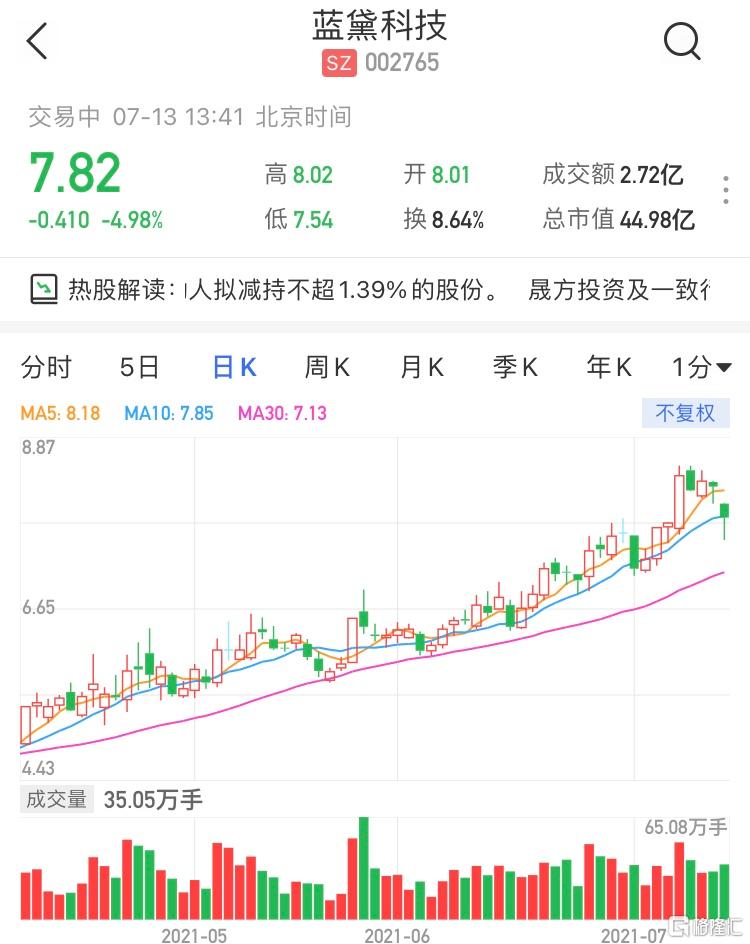The image size is (750, 944).
Task: Expand the 1分 minute interval dropdown
Action: [701, 368]
